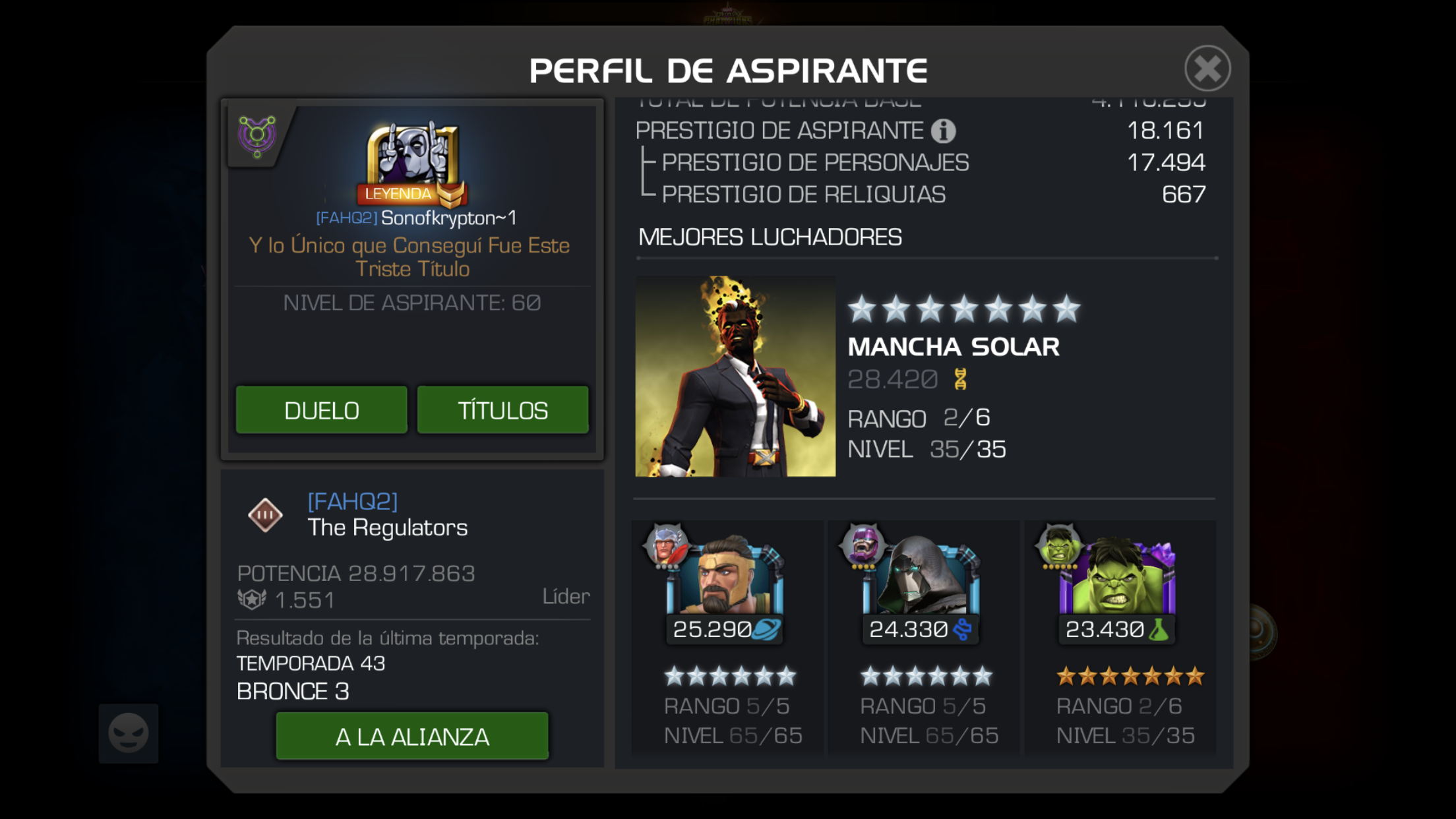Image resolution: width=1456 pixels, height=819 pixels.
Task: Open the chat face icon
Action: click(129, 733)
